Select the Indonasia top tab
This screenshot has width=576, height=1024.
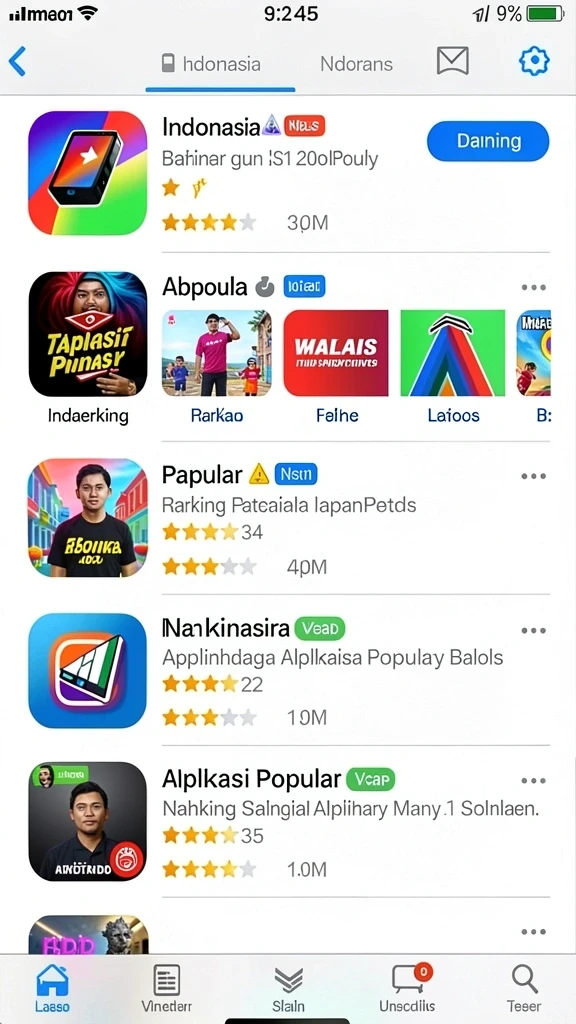click(x=212, y=64)
